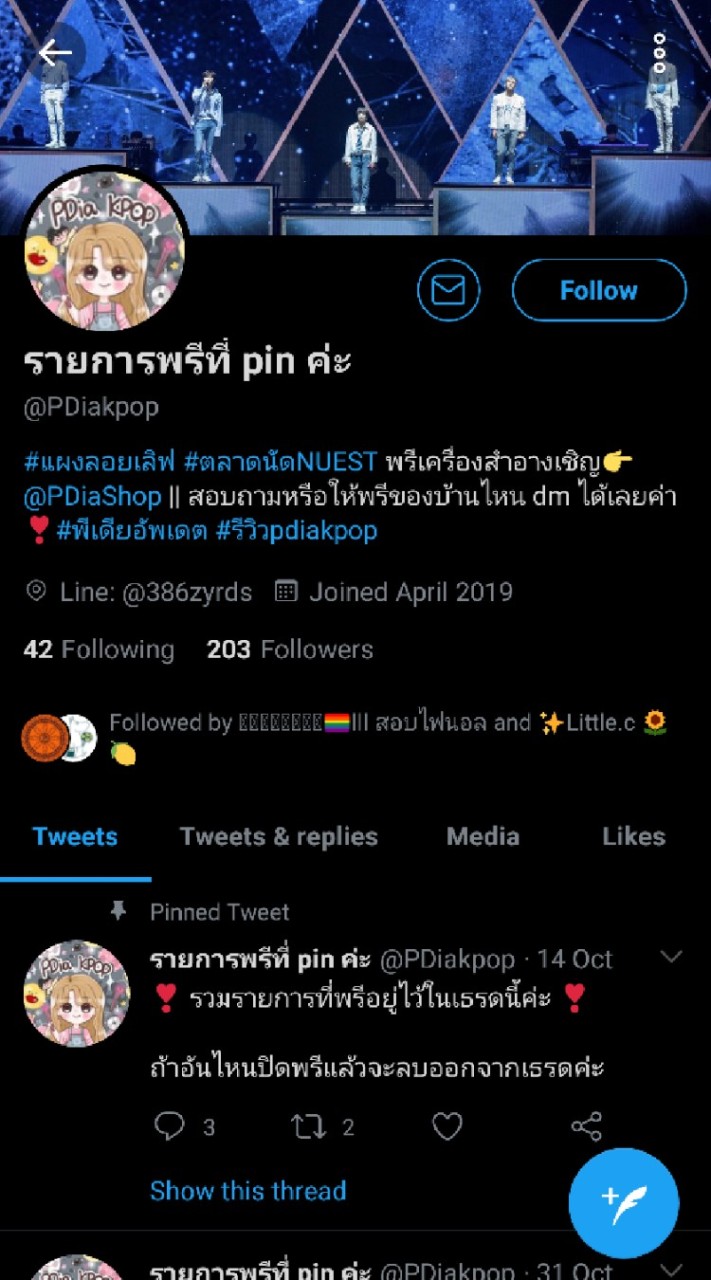Open Show this thread link

tap(248, 1190)
